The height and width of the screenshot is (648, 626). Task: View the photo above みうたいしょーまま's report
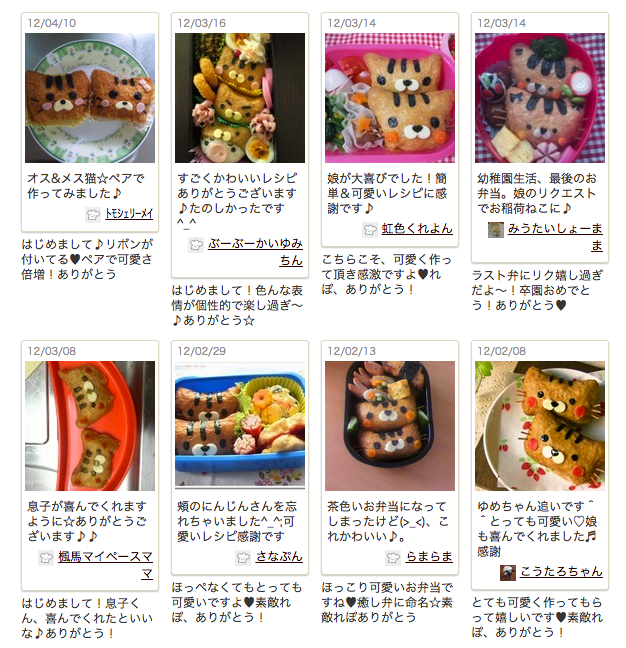(x=540, y=98)
